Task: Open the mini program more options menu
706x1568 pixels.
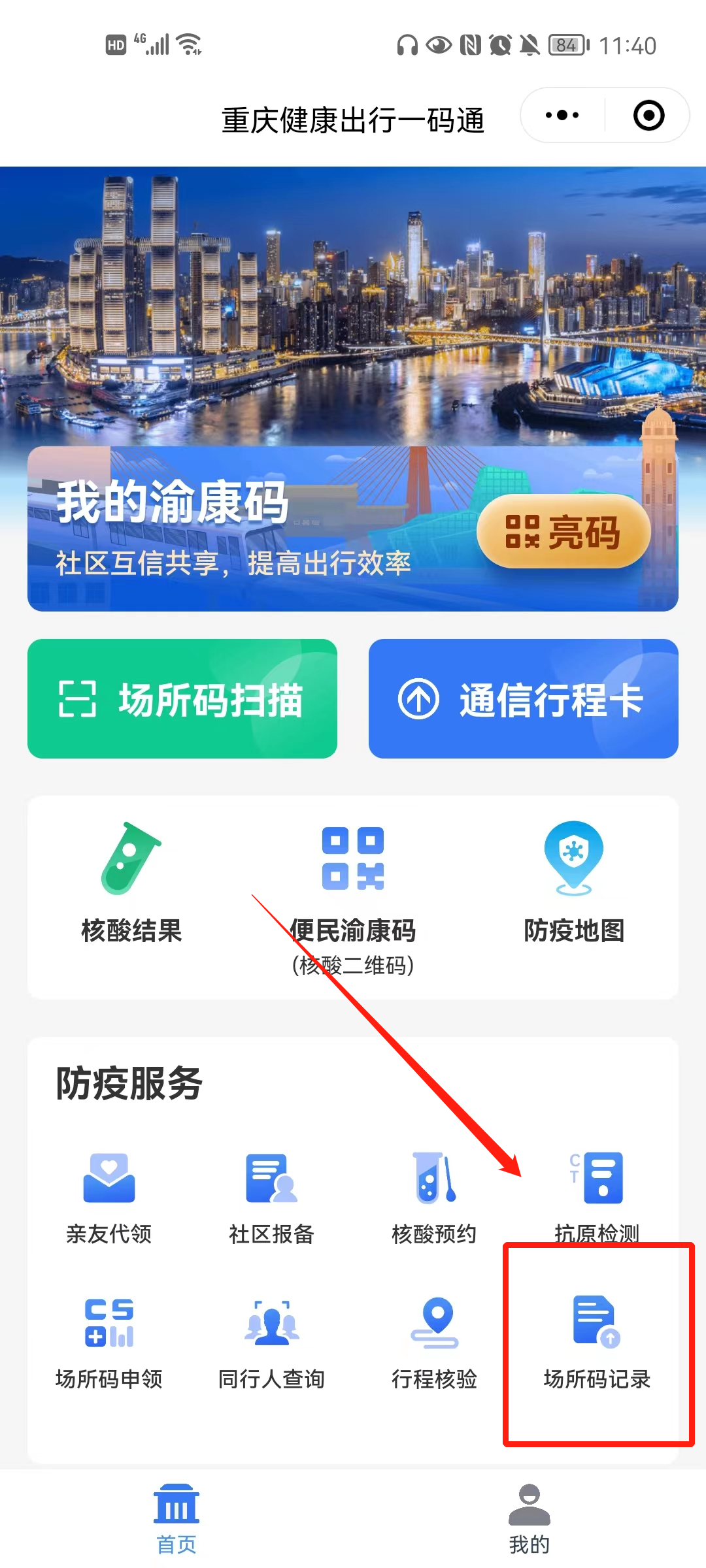Action: (562, 116)
